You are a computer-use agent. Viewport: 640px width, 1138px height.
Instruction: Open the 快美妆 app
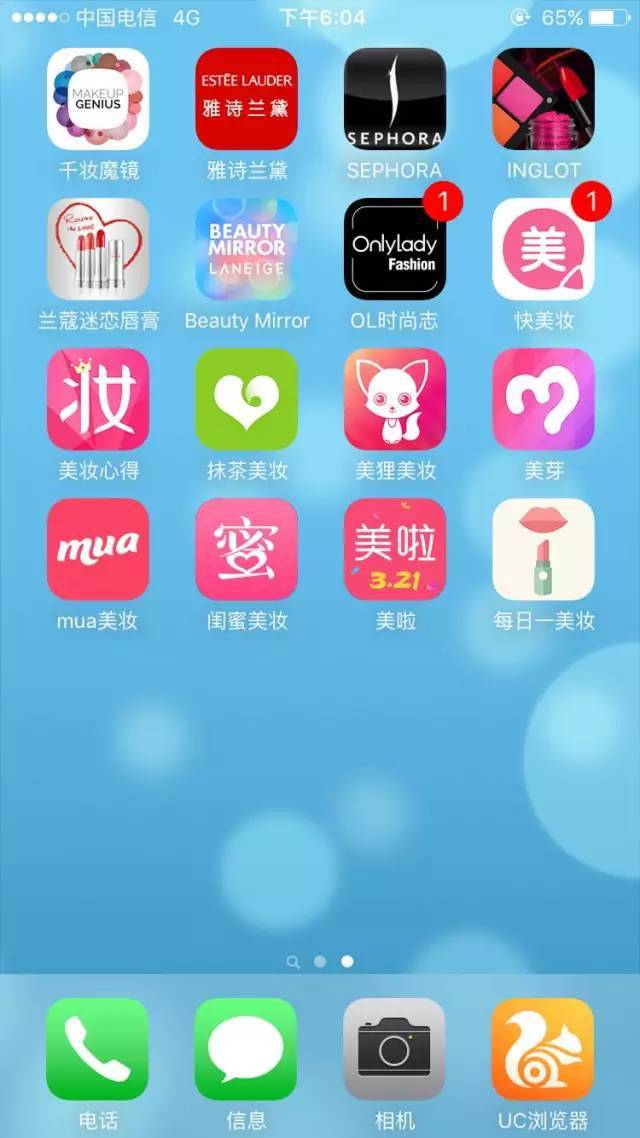(x=543, y=249)
